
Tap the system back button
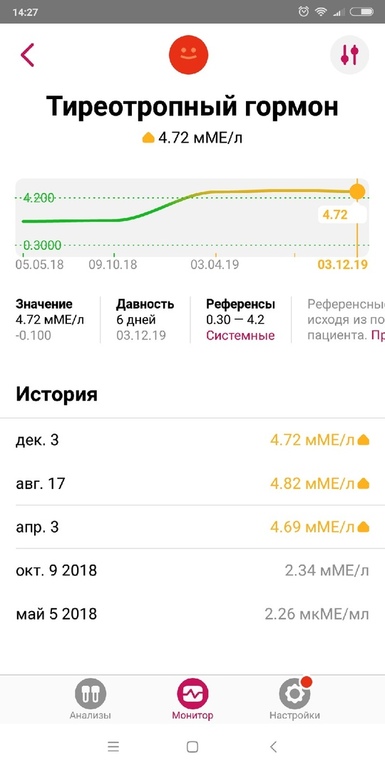coord(274,747)
